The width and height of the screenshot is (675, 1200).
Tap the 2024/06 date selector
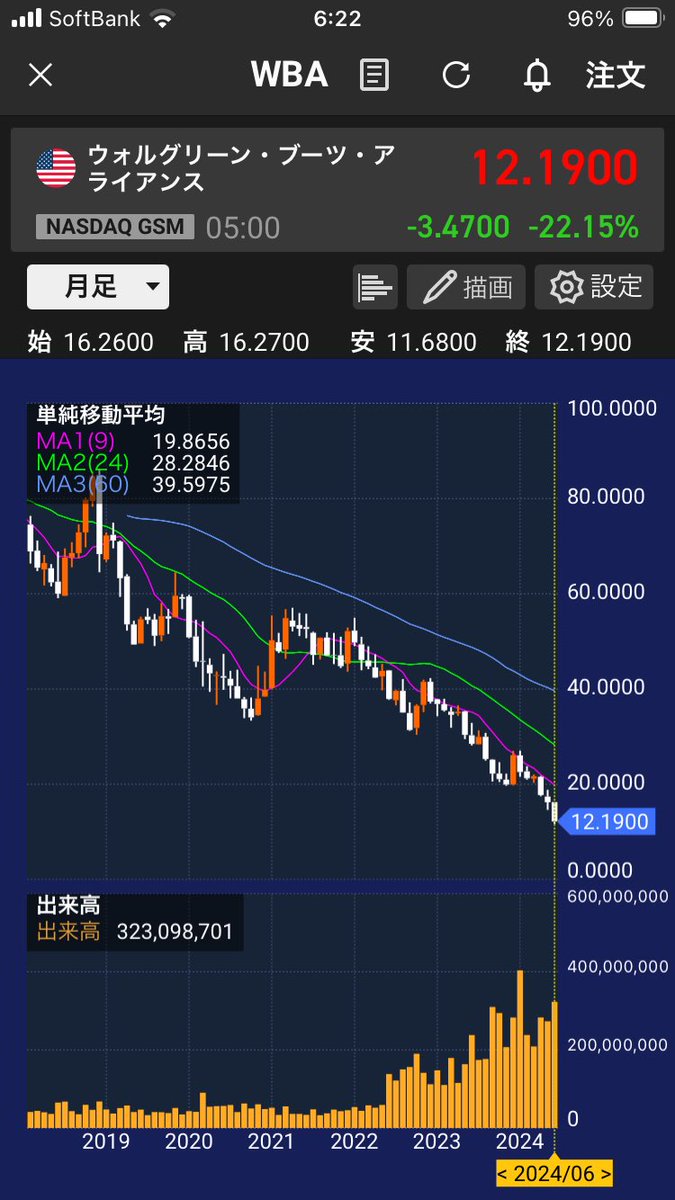click(555, 1172)
